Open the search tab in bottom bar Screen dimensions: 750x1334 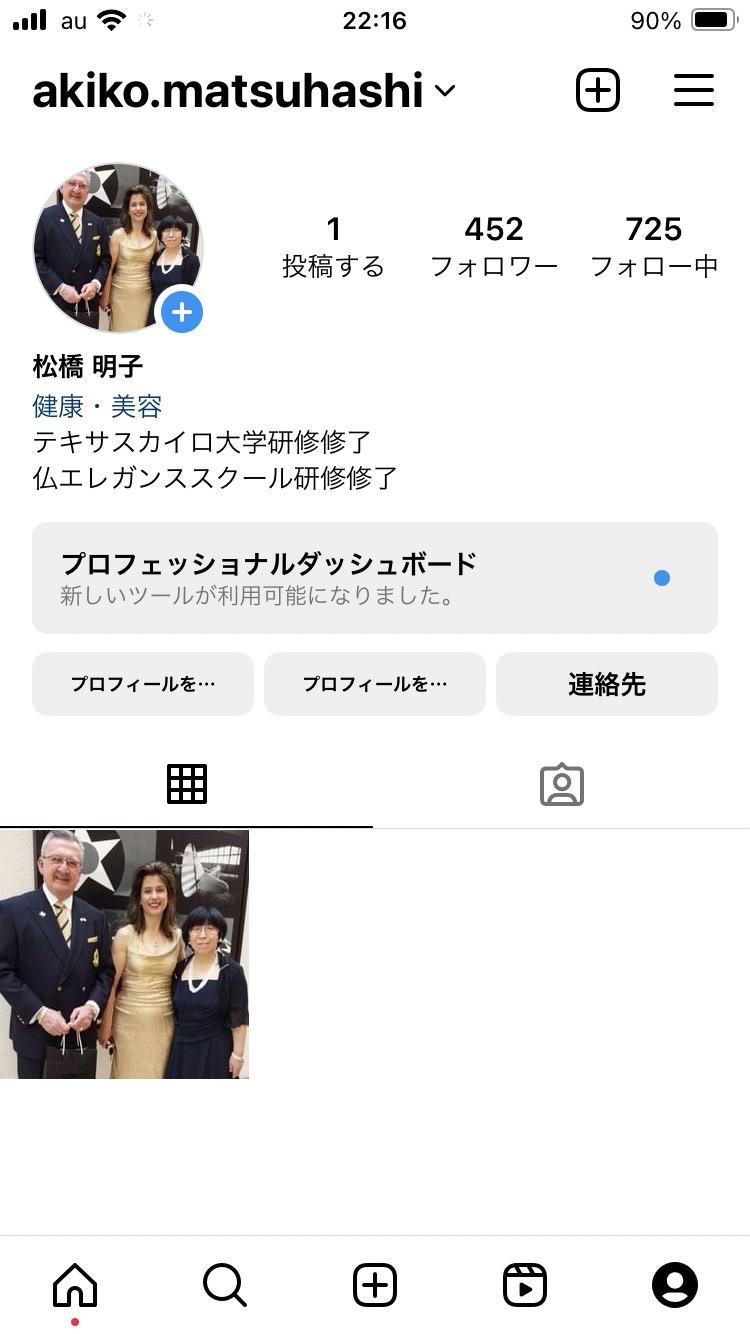(x=225, y=1285)
